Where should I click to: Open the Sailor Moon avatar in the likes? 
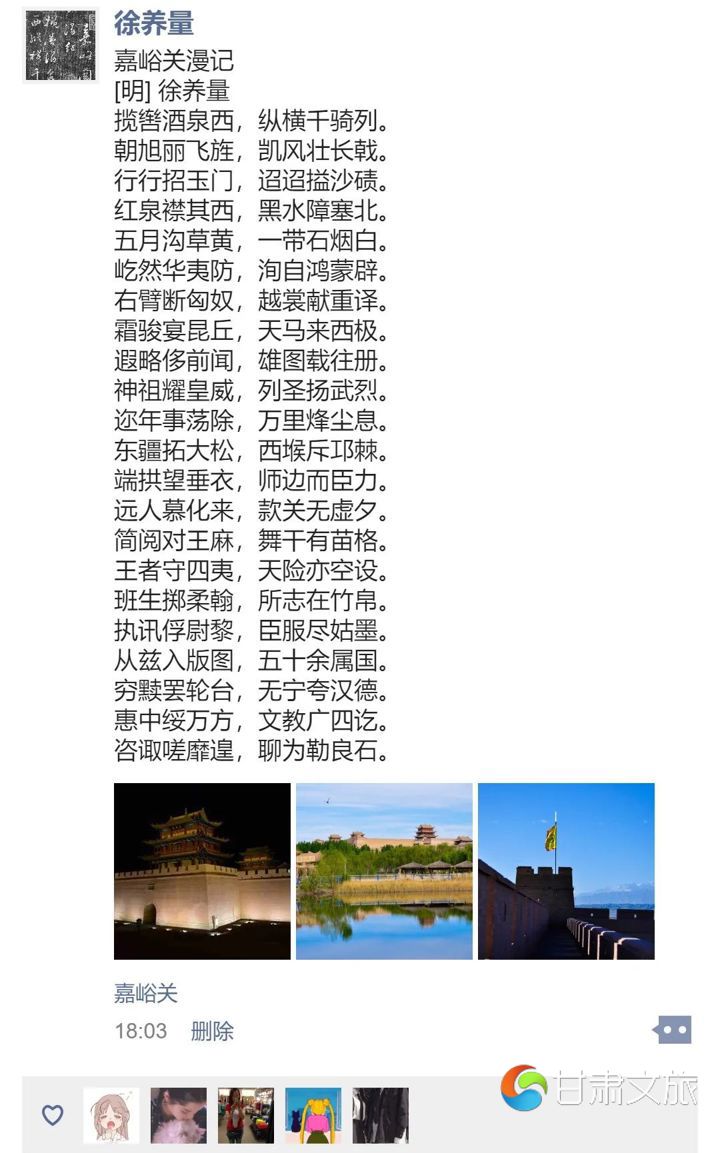point(313,1115)
